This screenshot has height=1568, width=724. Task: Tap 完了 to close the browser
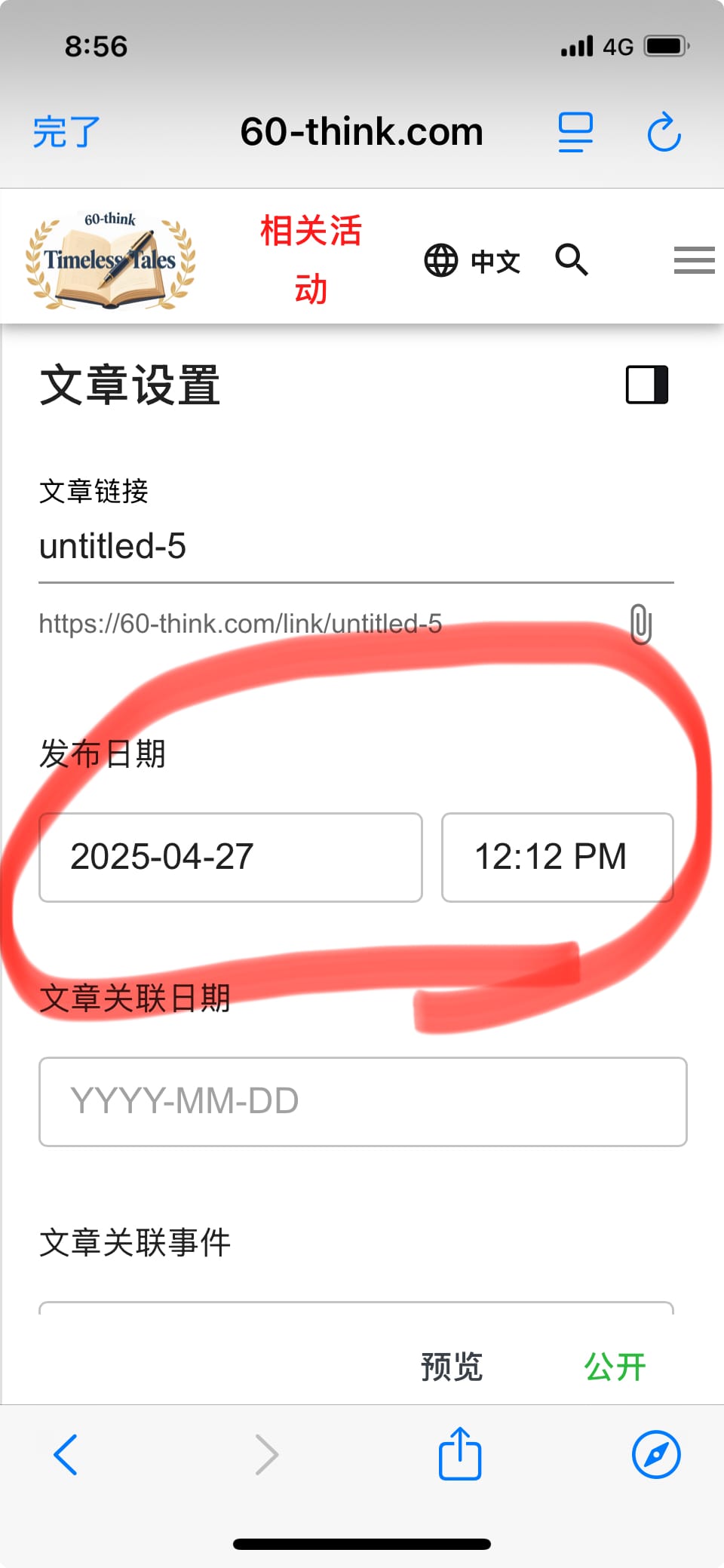(x=66, y=132)
